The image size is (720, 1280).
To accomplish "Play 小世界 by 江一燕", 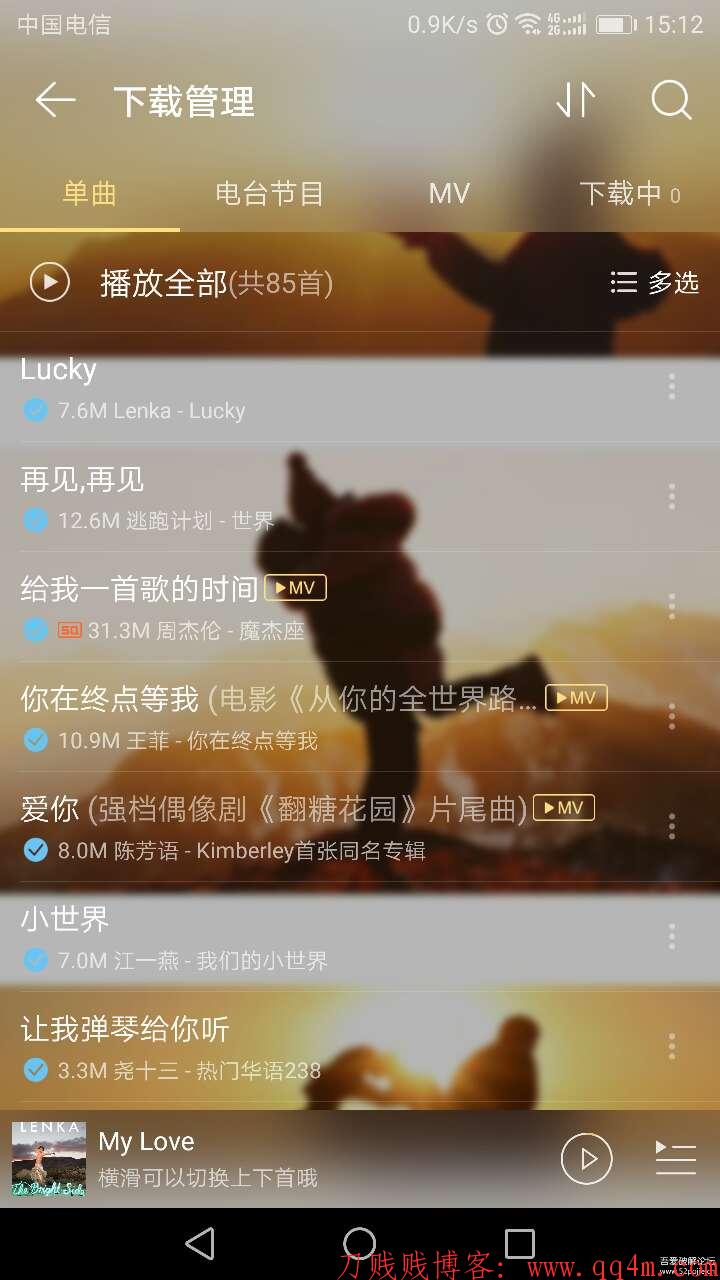I will (300, 937).
